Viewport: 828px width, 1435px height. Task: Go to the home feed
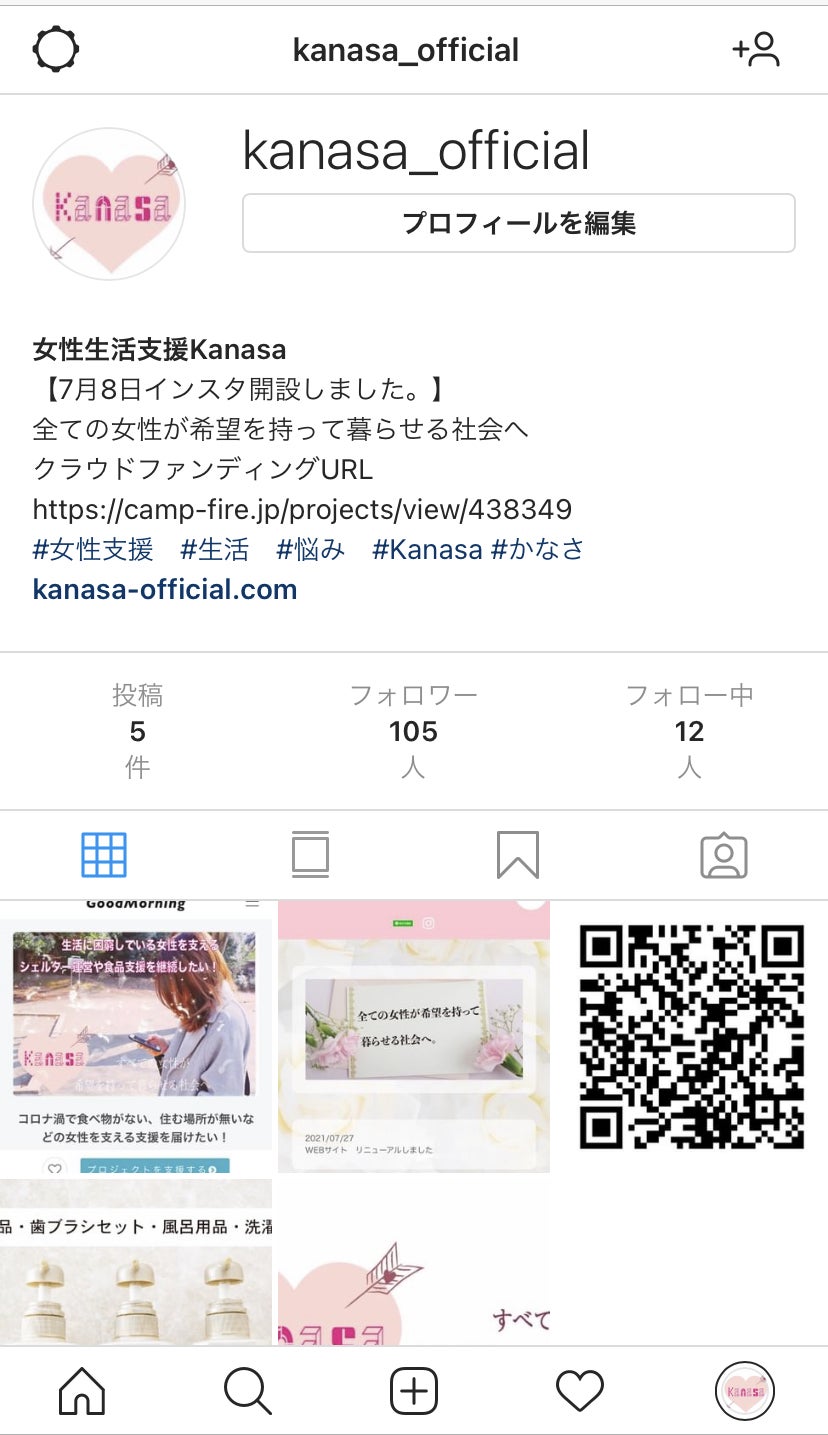(x=82, y=1390)
